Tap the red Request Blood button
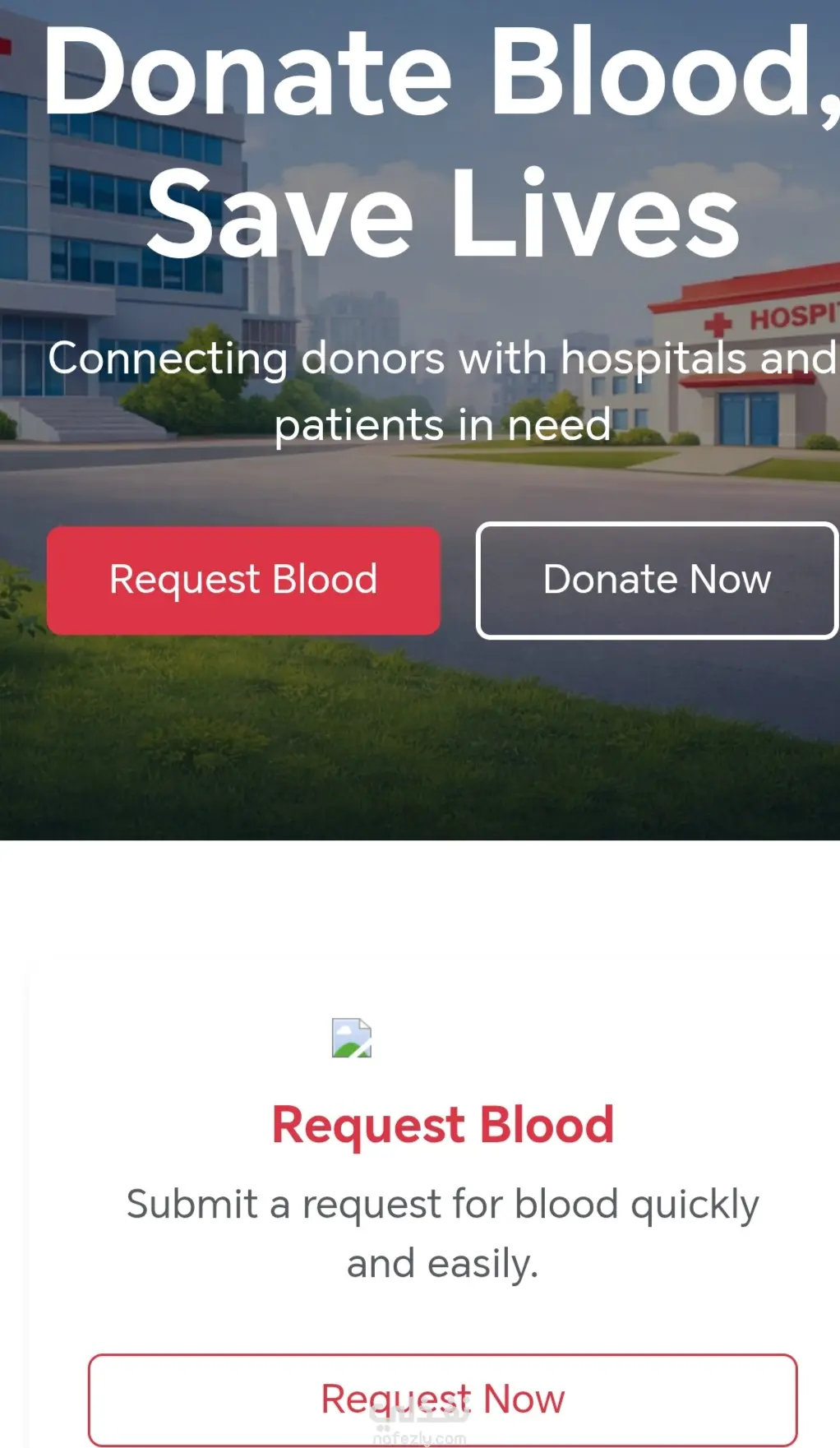 tap(243, 580)
